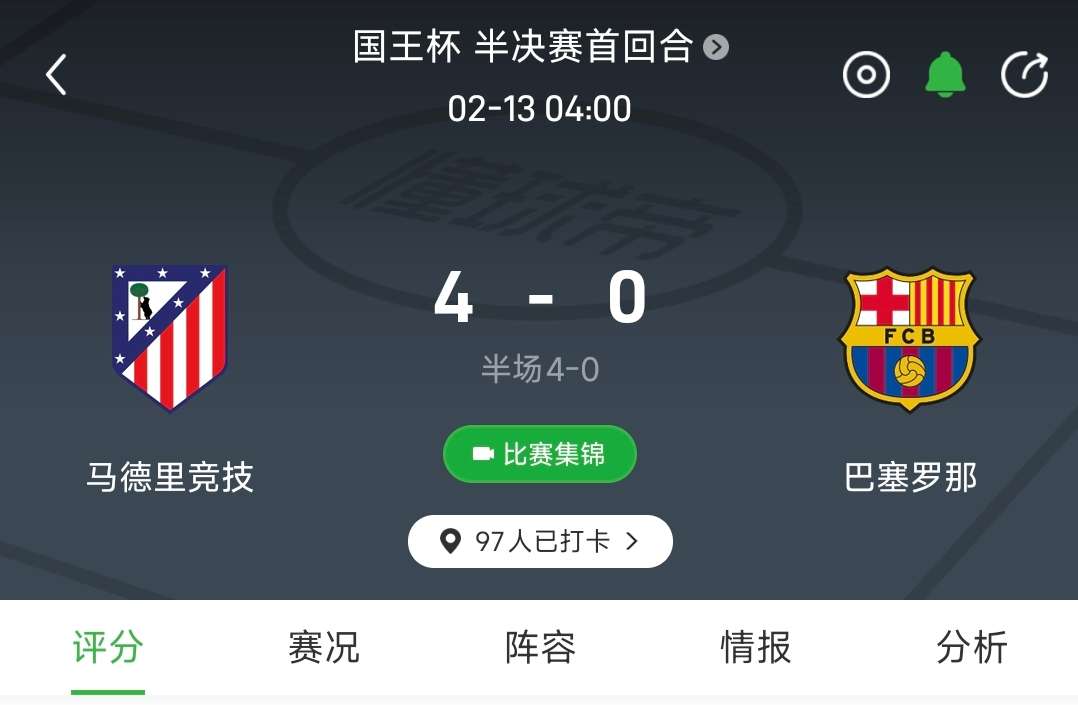Switch to the 赛况 tab
This screenshot has width=1078, height=705.
pyautogui.click(x=323, y=648)
